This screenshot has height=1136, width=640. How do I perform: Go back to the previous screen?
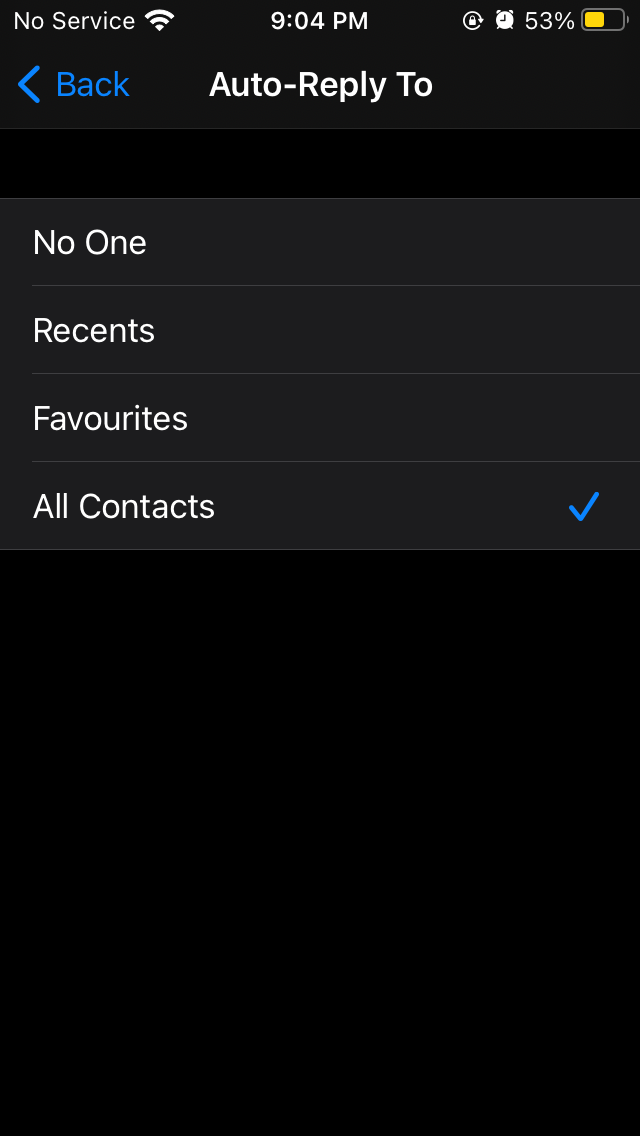coord(74,85)
